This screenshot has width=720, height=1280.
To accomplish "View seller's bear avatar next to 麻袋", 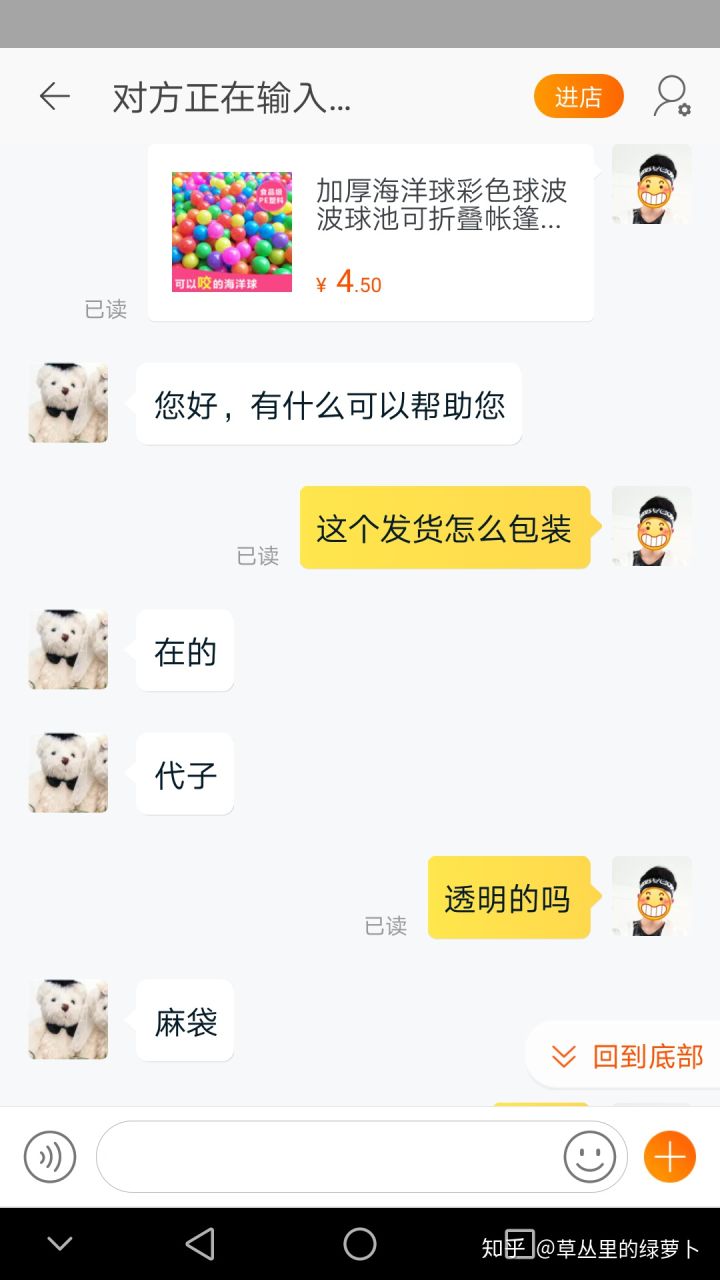I will coord(68,1020).
